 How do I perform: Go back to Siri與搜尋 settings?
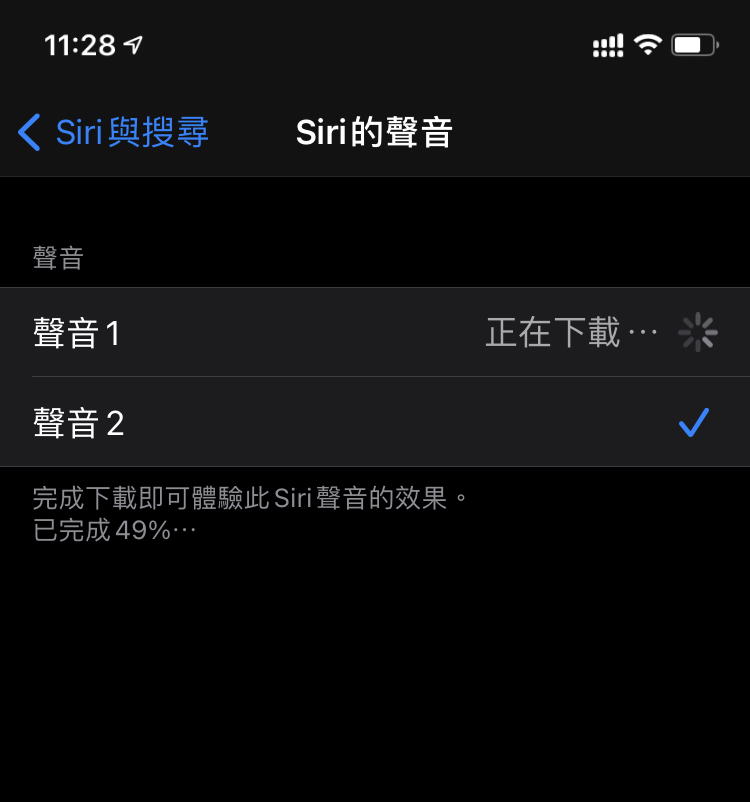tap(113, 132)
